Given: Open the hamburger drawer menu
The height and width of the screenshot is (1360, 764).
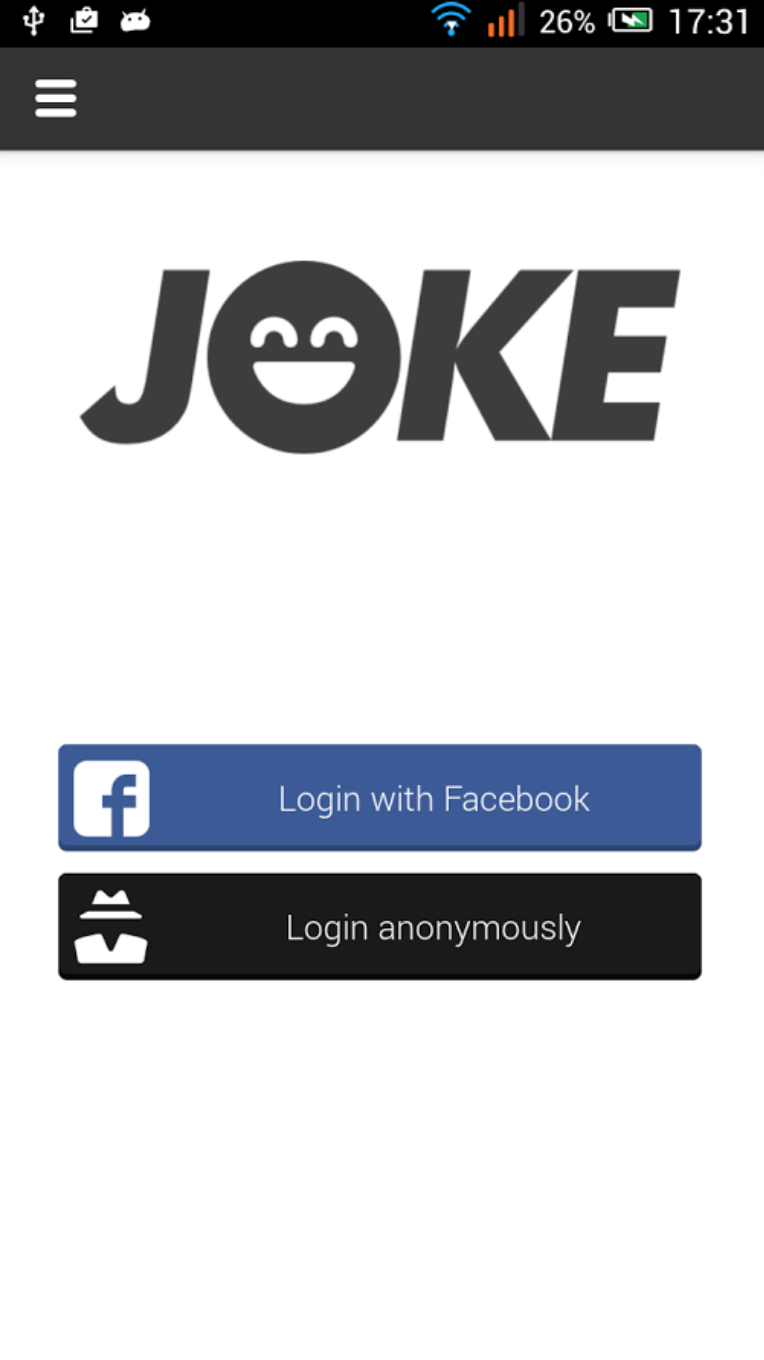Looking at the screenshot, I should 56,98.
